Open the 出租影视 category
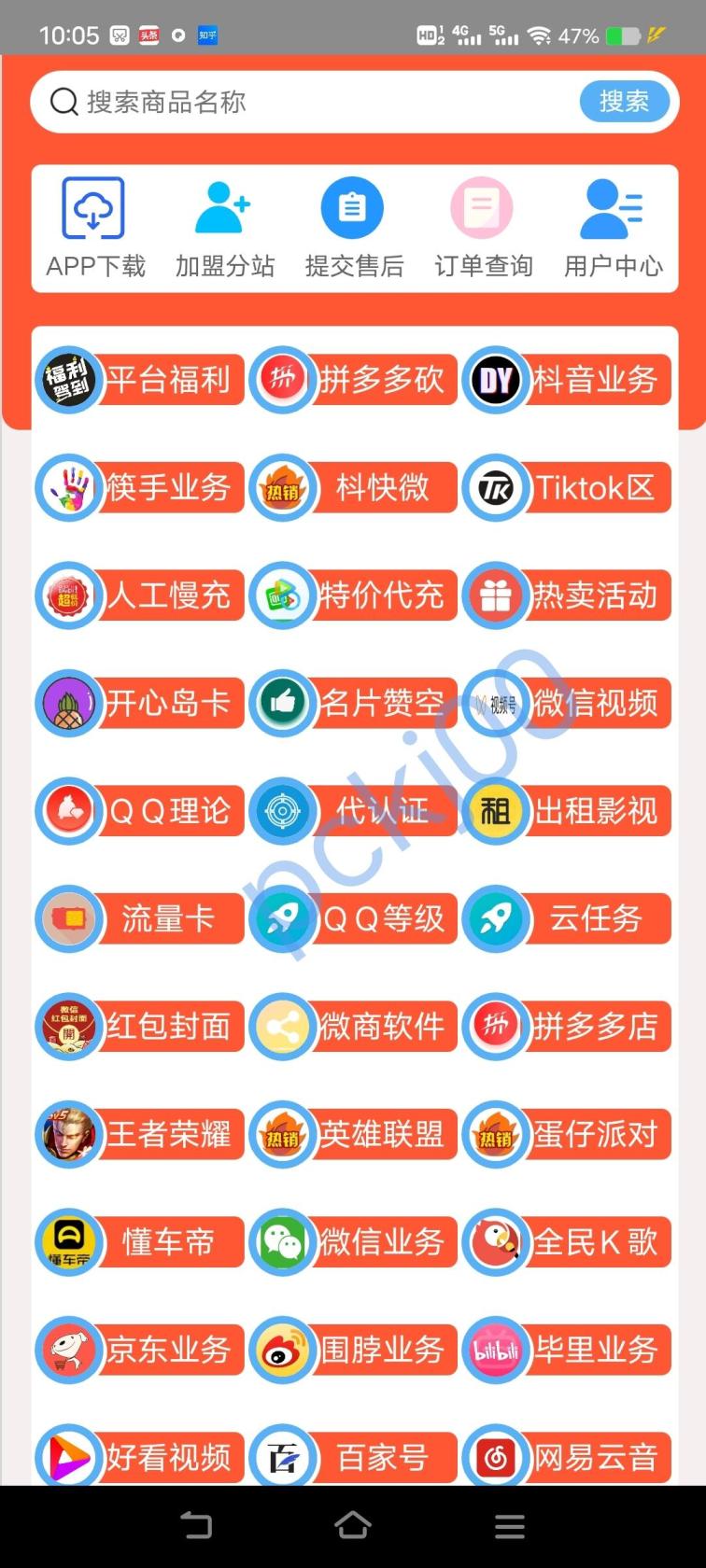Image resolution: width=706 pixels, height=1568 pixels. pos(567,811)
